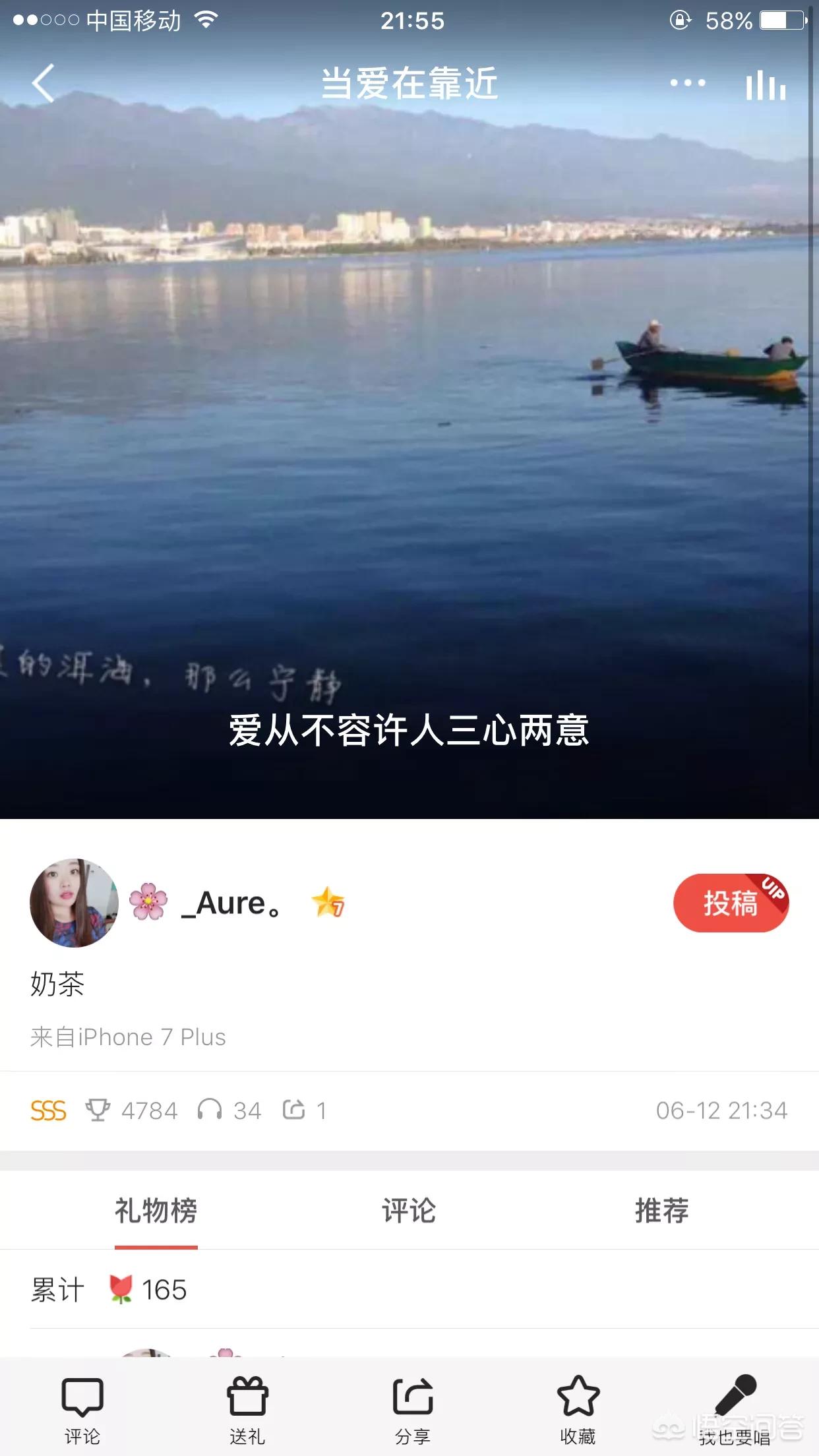This screenshot has height=1456, width=819.
Task: Add this recording to 收藏
Action: 578,1409
